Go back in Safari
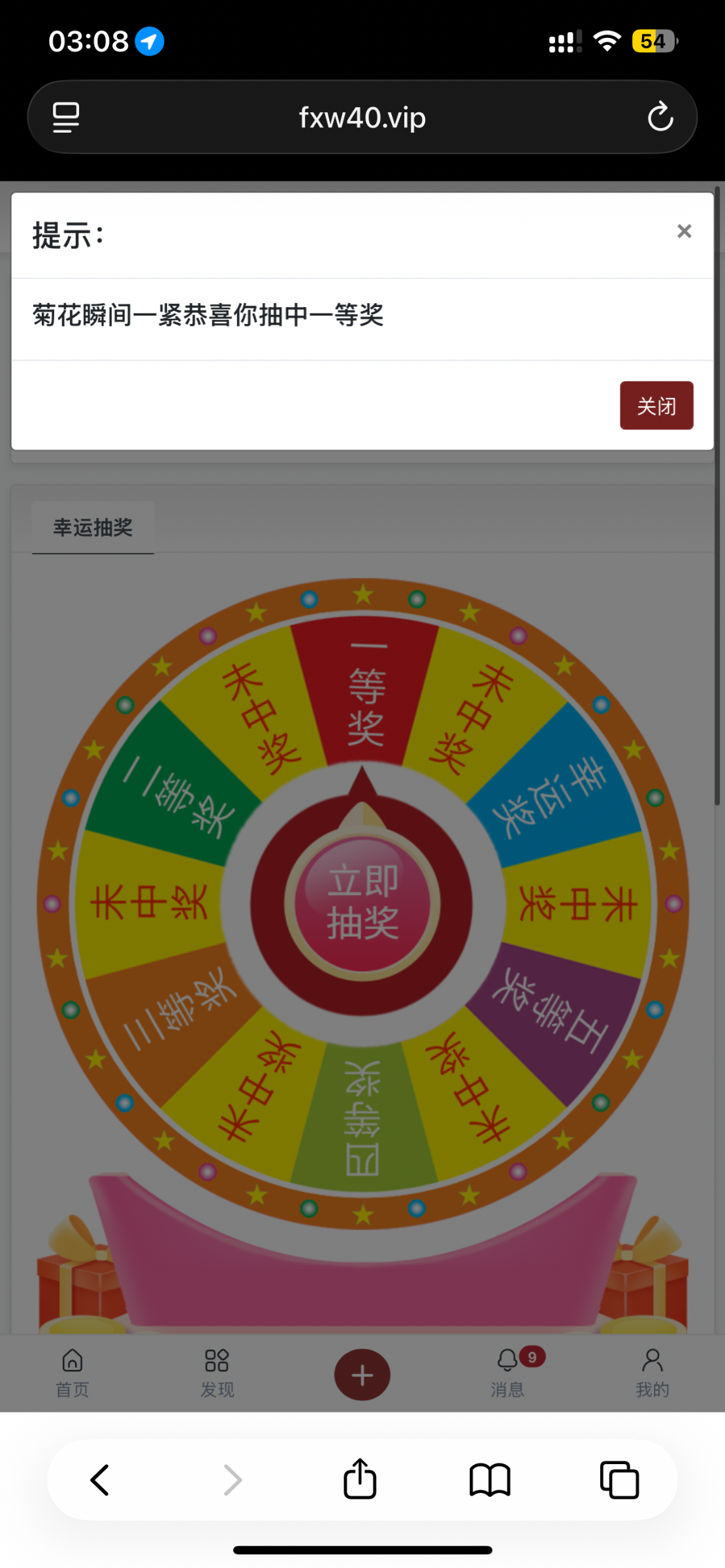The image size is (725, 1568). pos(100,1480)
